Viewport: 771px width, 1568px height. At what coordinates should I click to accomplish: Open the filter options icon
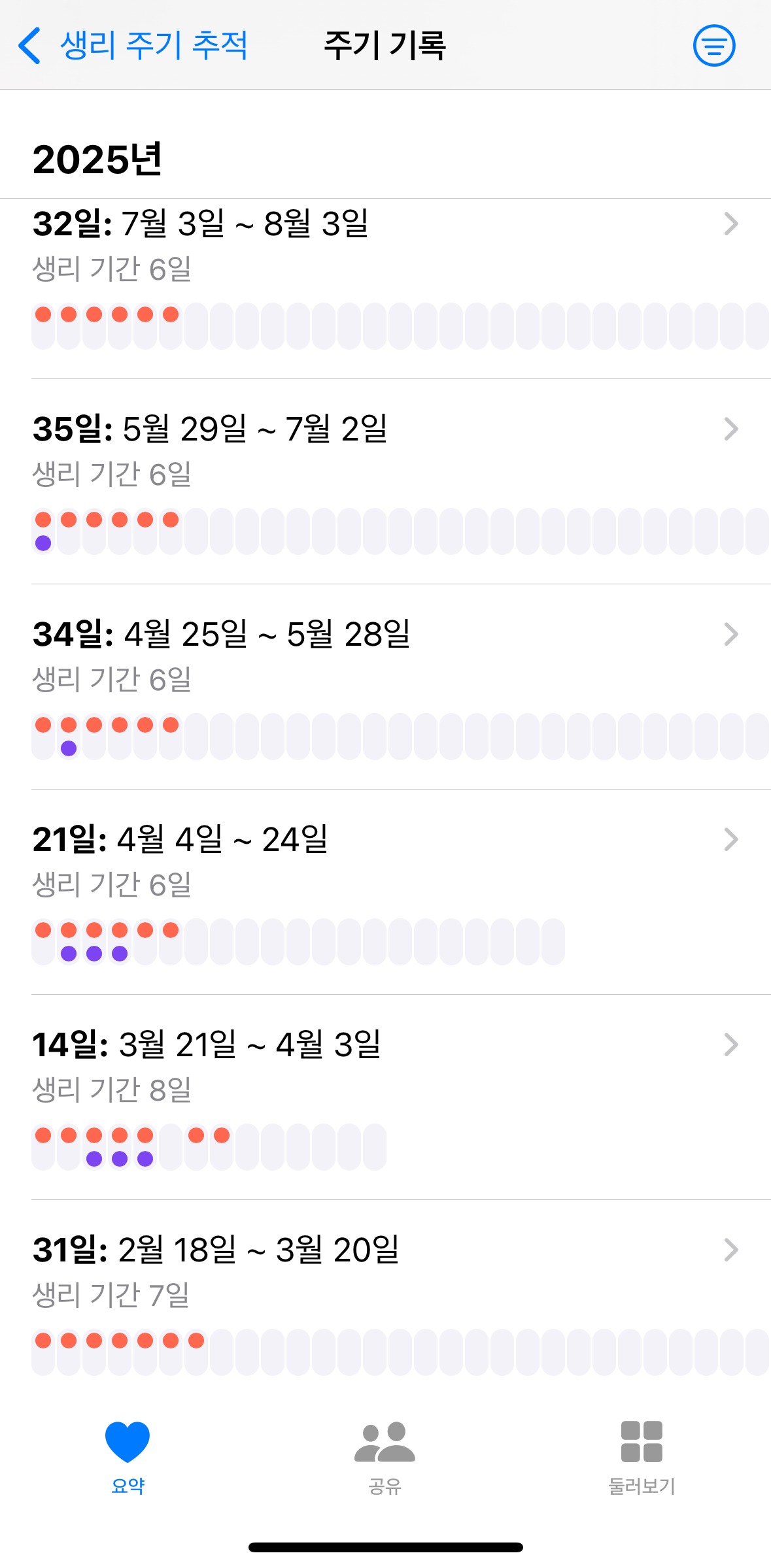(x=714, y=46)
